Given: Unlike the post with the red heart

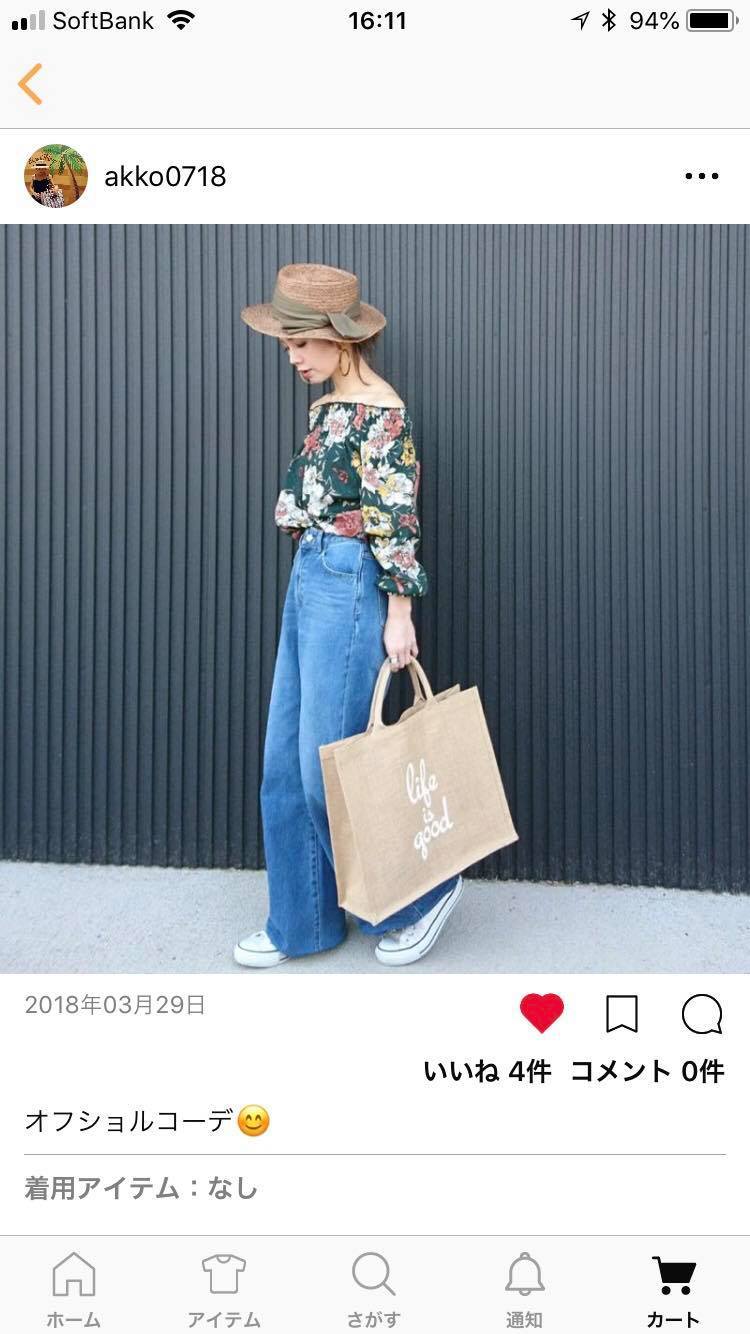Looking at the screenshot, I should tap(542, 1013).
